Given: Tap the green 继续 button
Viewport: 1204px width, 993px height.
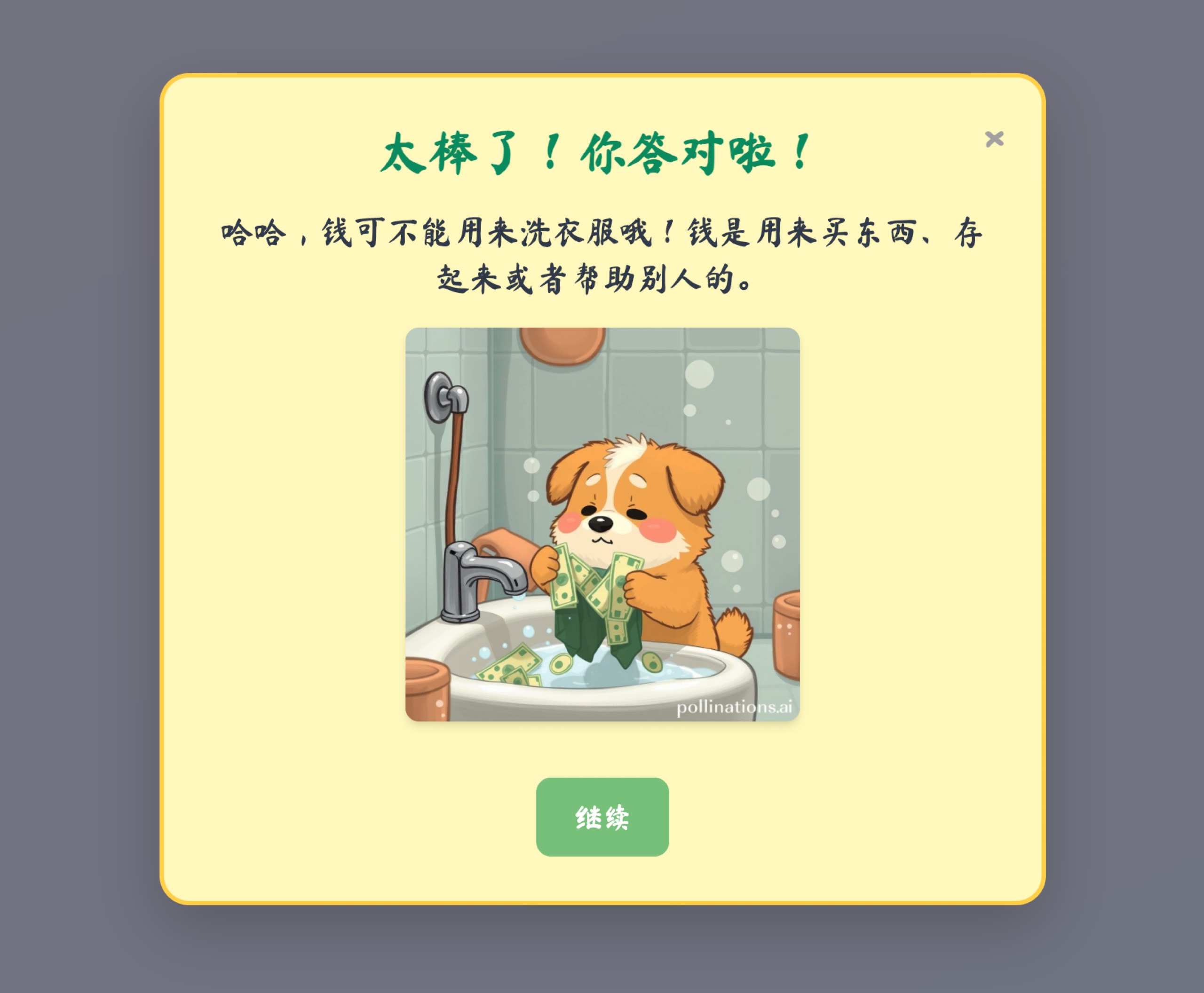Looking at the screenshot, I should (x=602, y=816).
